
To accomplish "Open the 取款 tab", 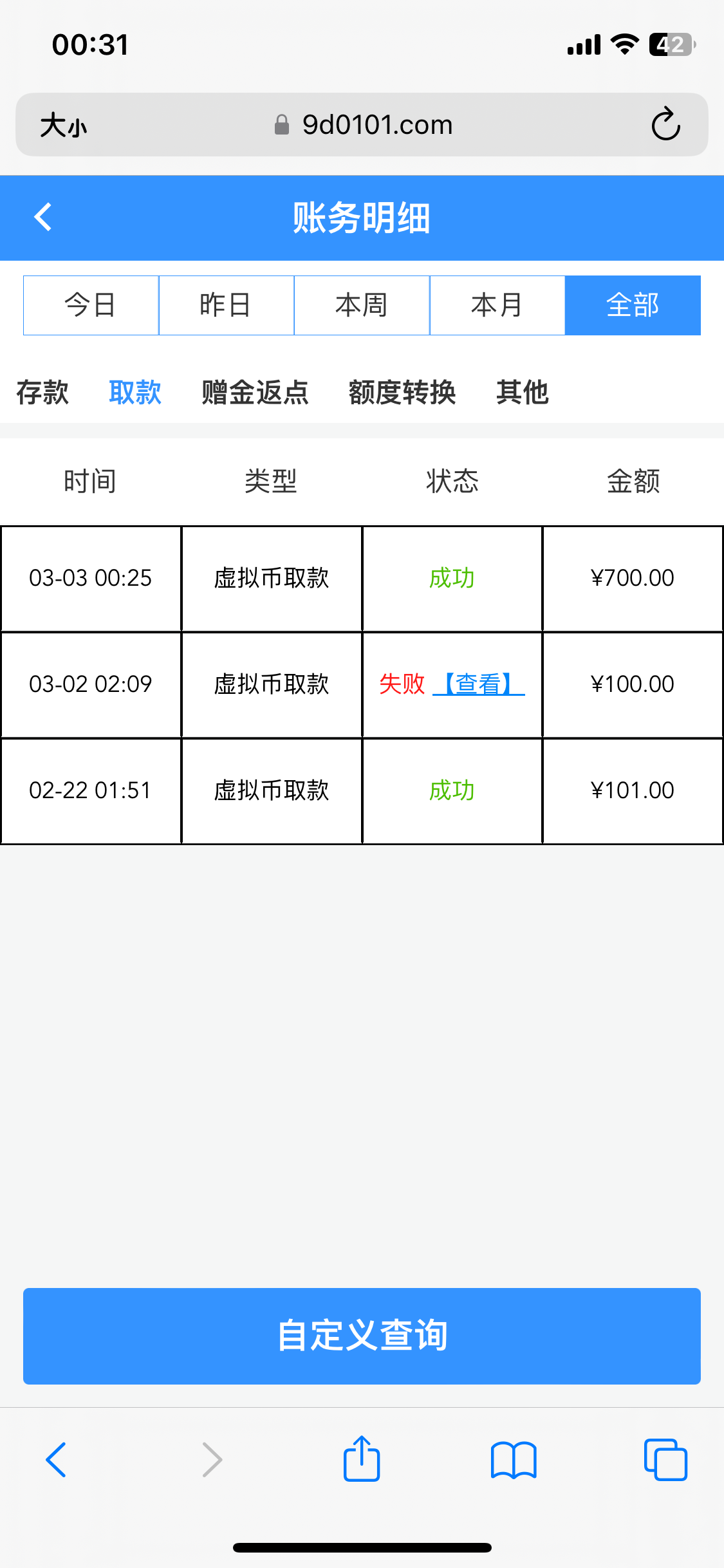I will pos(135,392).
